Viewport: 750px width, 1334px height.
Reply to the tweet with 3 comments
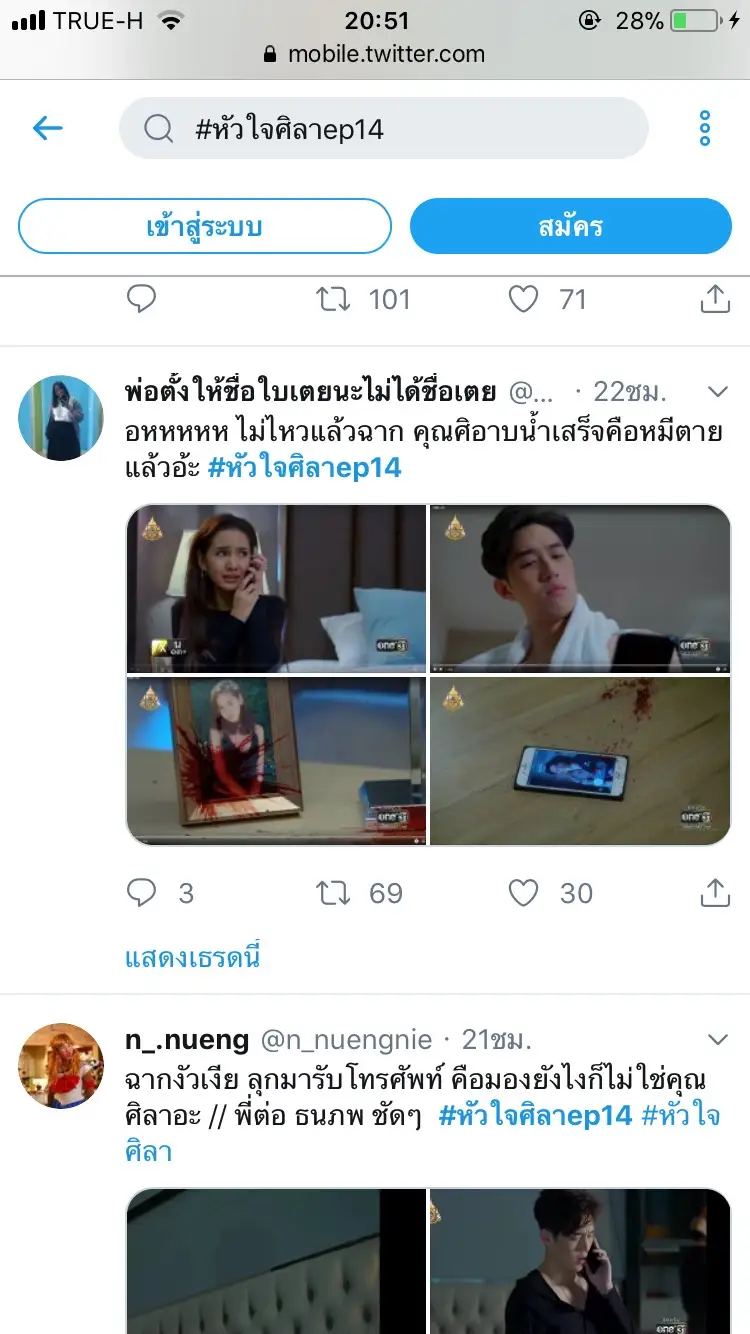pyautogui.click(x=142, y=893)
